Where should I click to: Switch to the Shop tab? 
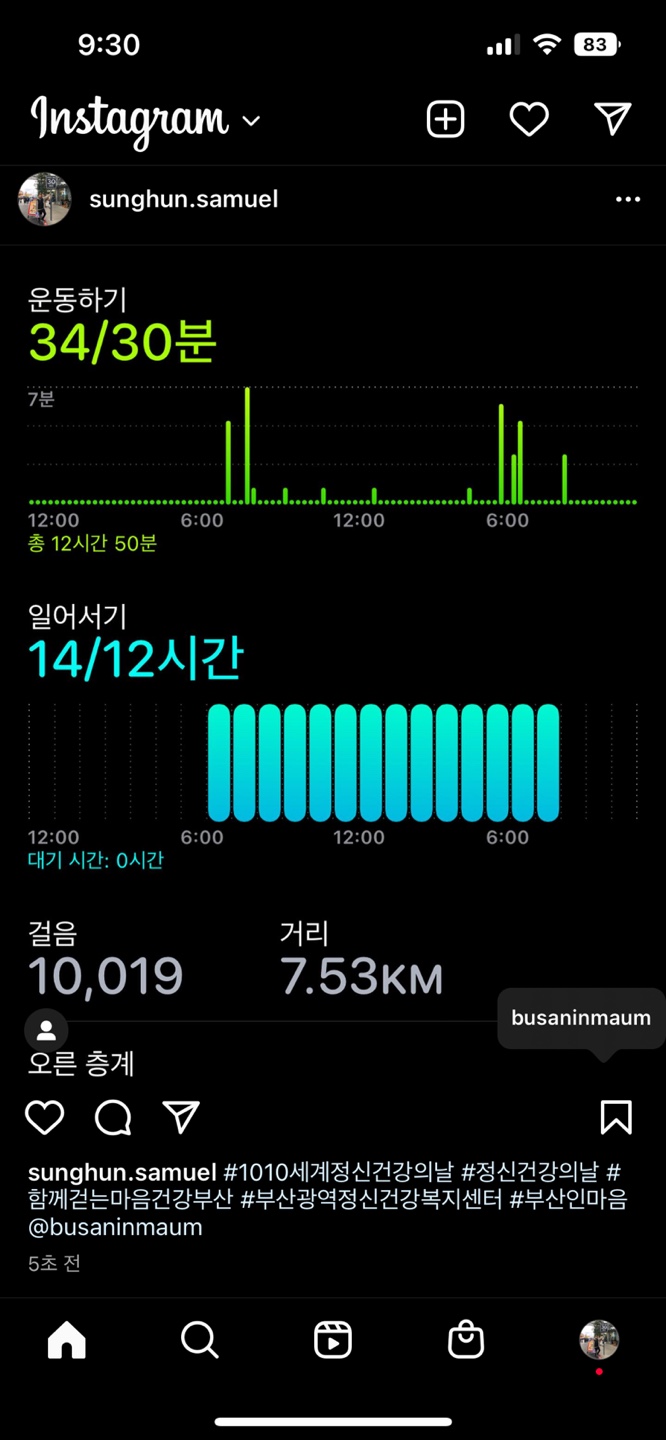[x=466, y=1340]
